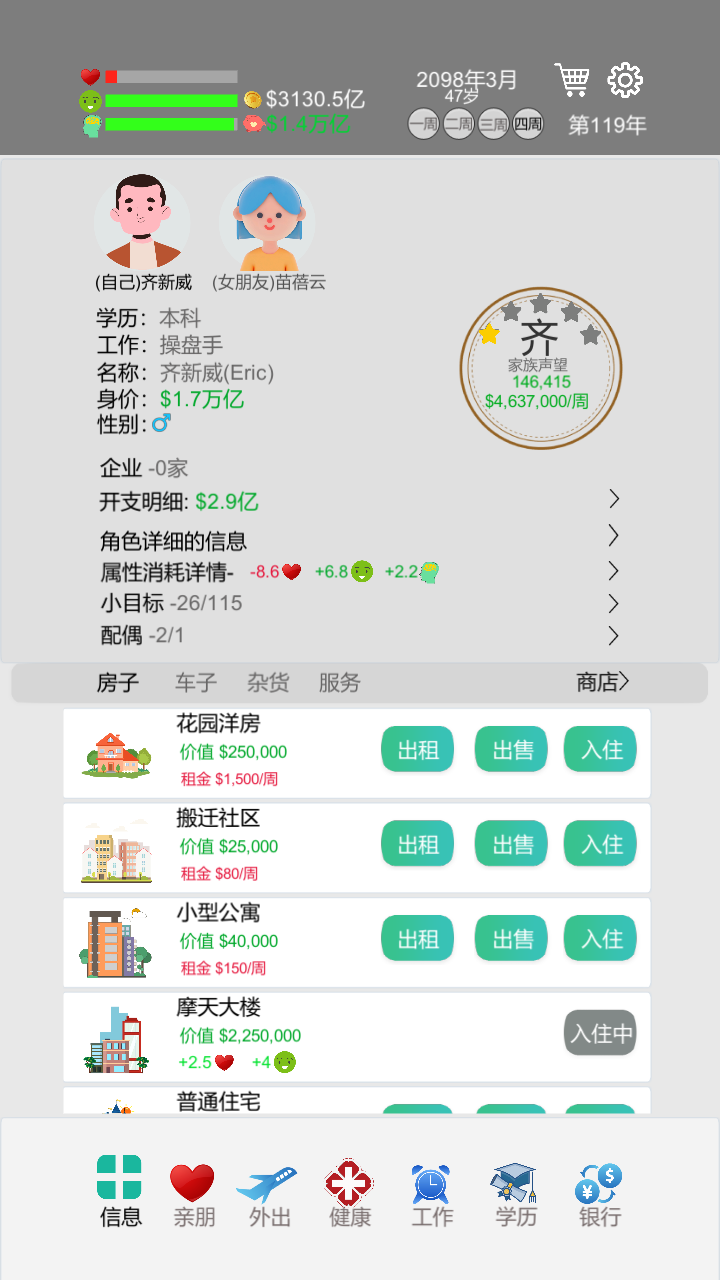Sell 搬迁社区 with 出售

(x=511, y=845)
